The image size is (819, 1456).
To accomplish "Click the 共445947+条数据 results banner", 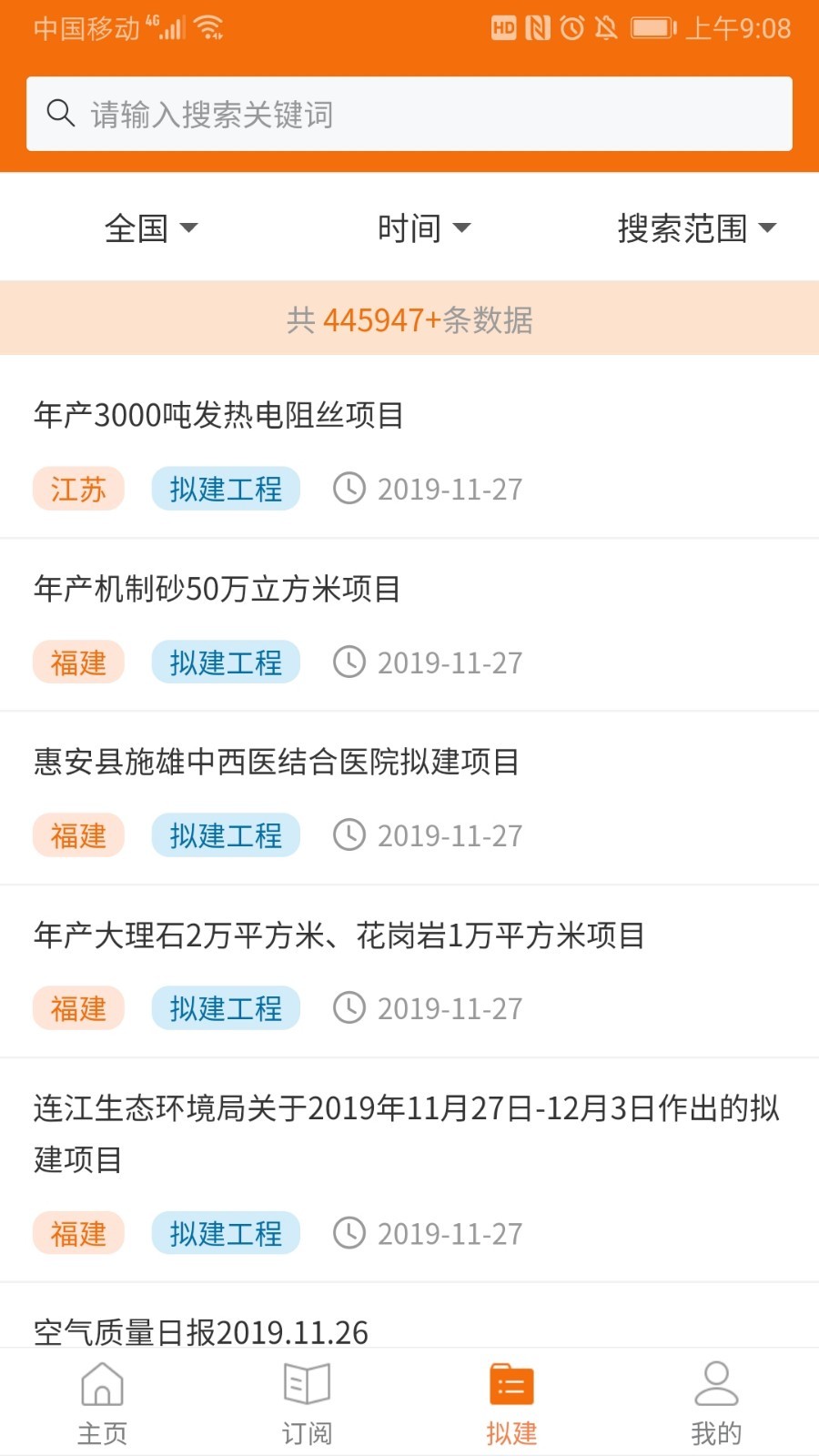I will point(409,320).
